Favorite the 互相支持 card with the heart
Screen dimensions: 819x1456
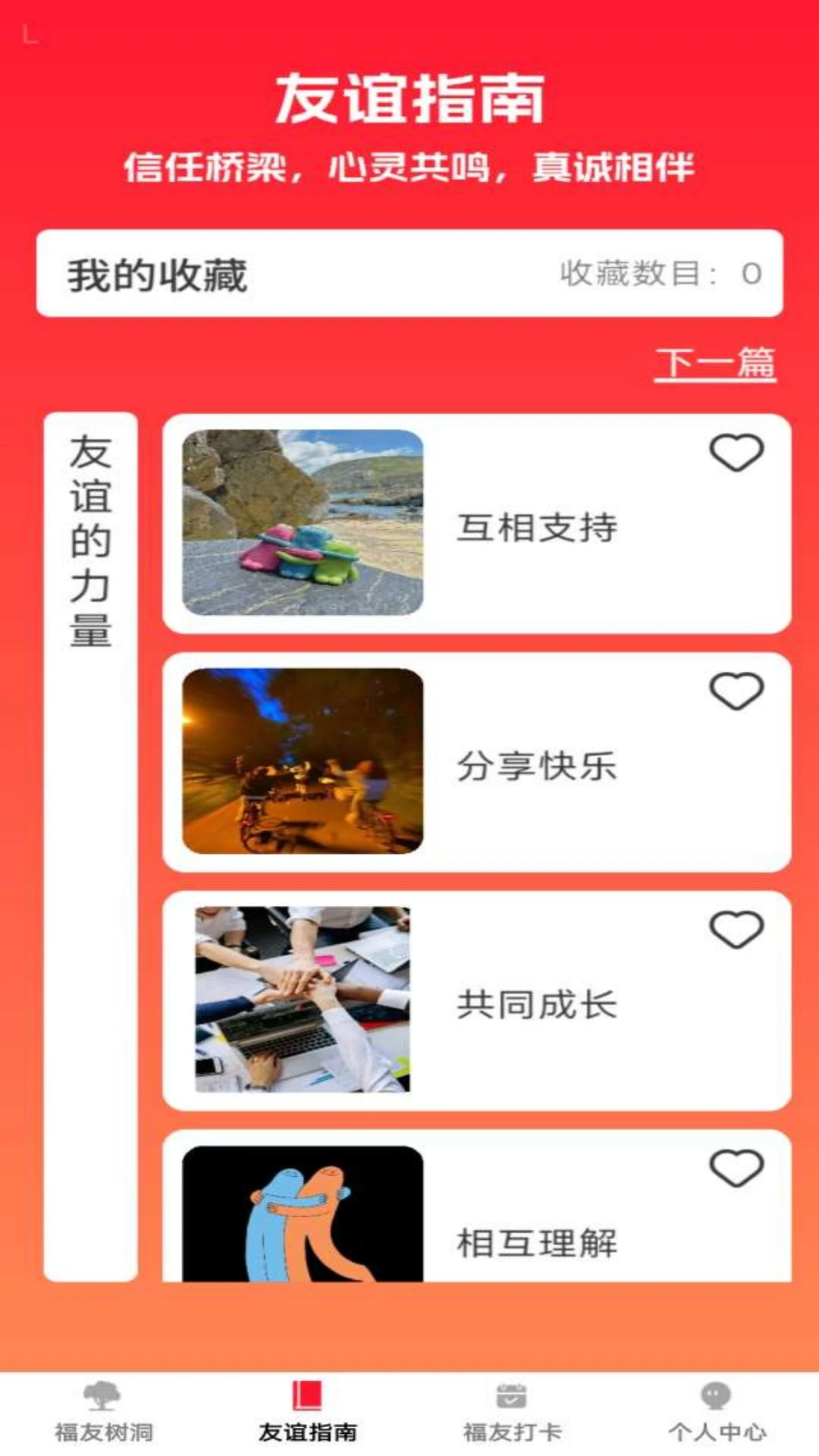click(x=736, y=453)
